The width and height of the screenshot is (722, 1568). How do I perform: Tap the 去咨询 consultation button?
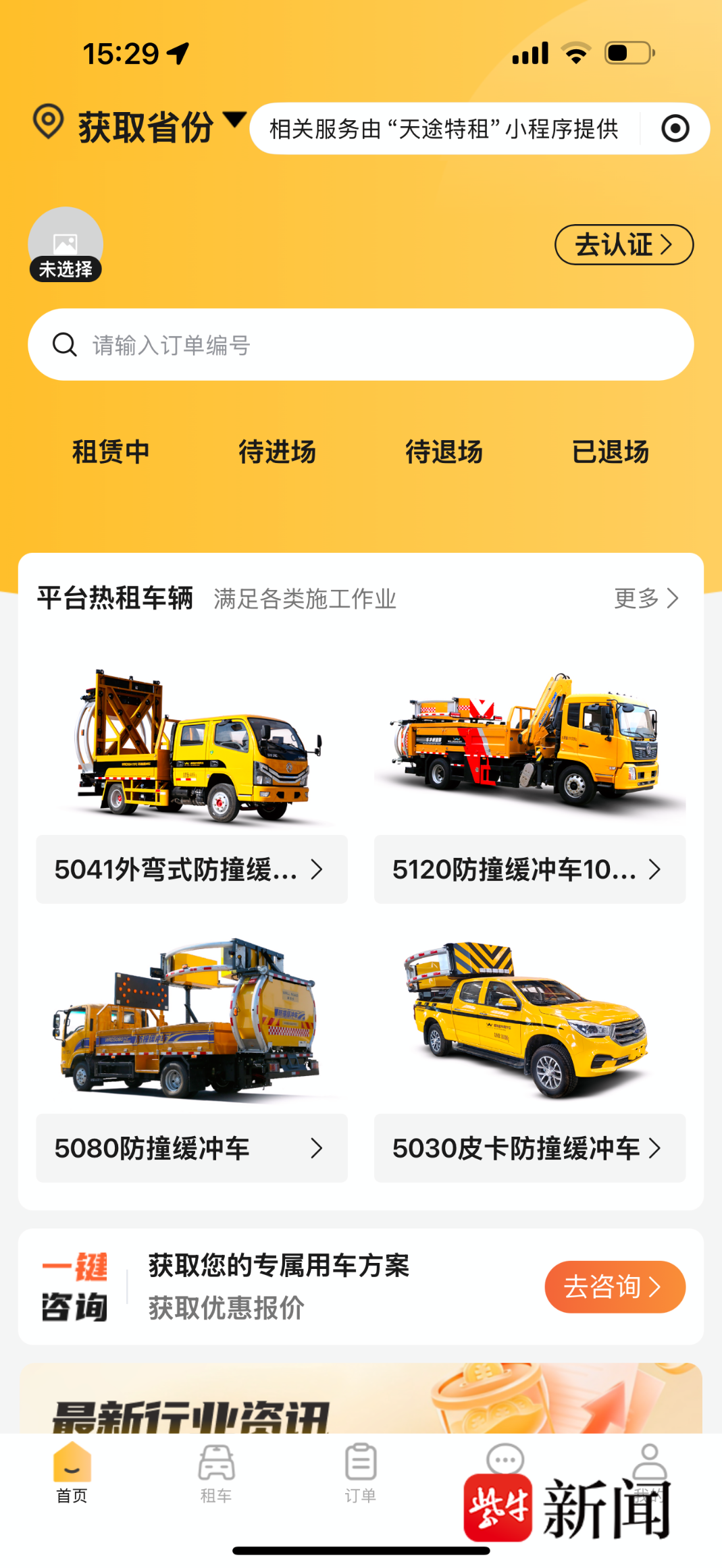click(615, 1287)
